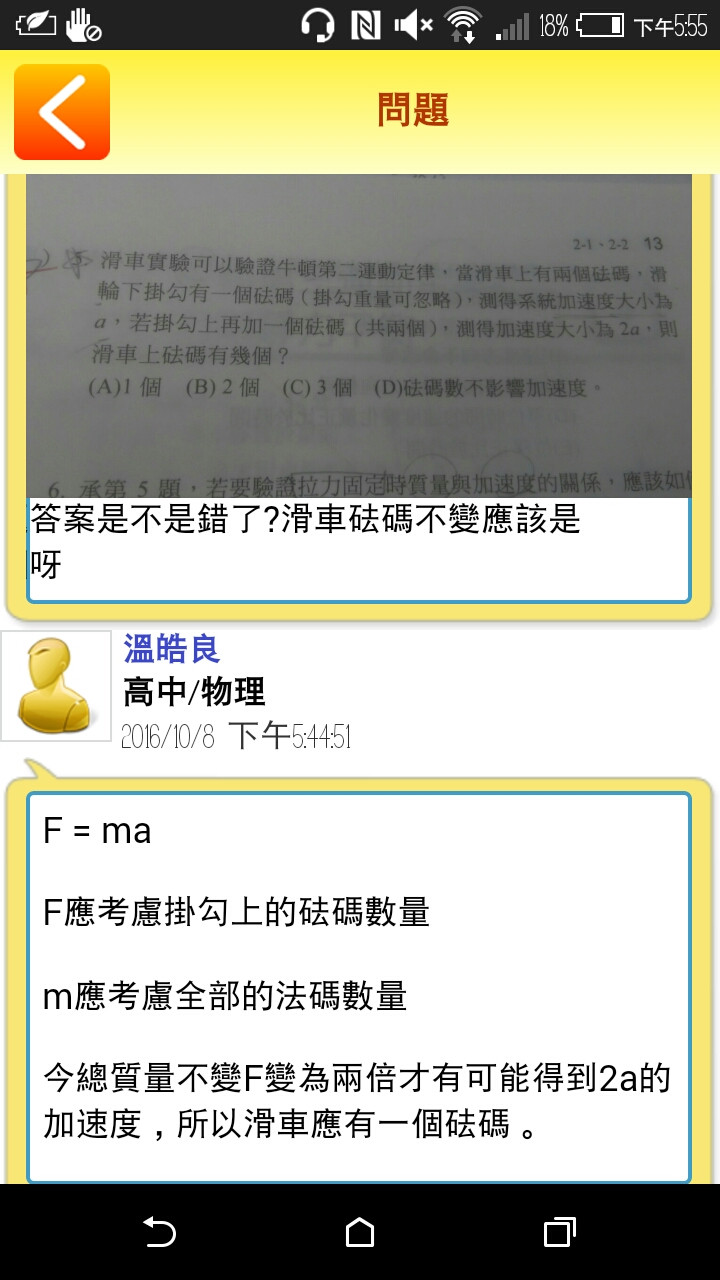720x1280 pixels.
Task: Go back using the orange arrow button
Action: 62,112
